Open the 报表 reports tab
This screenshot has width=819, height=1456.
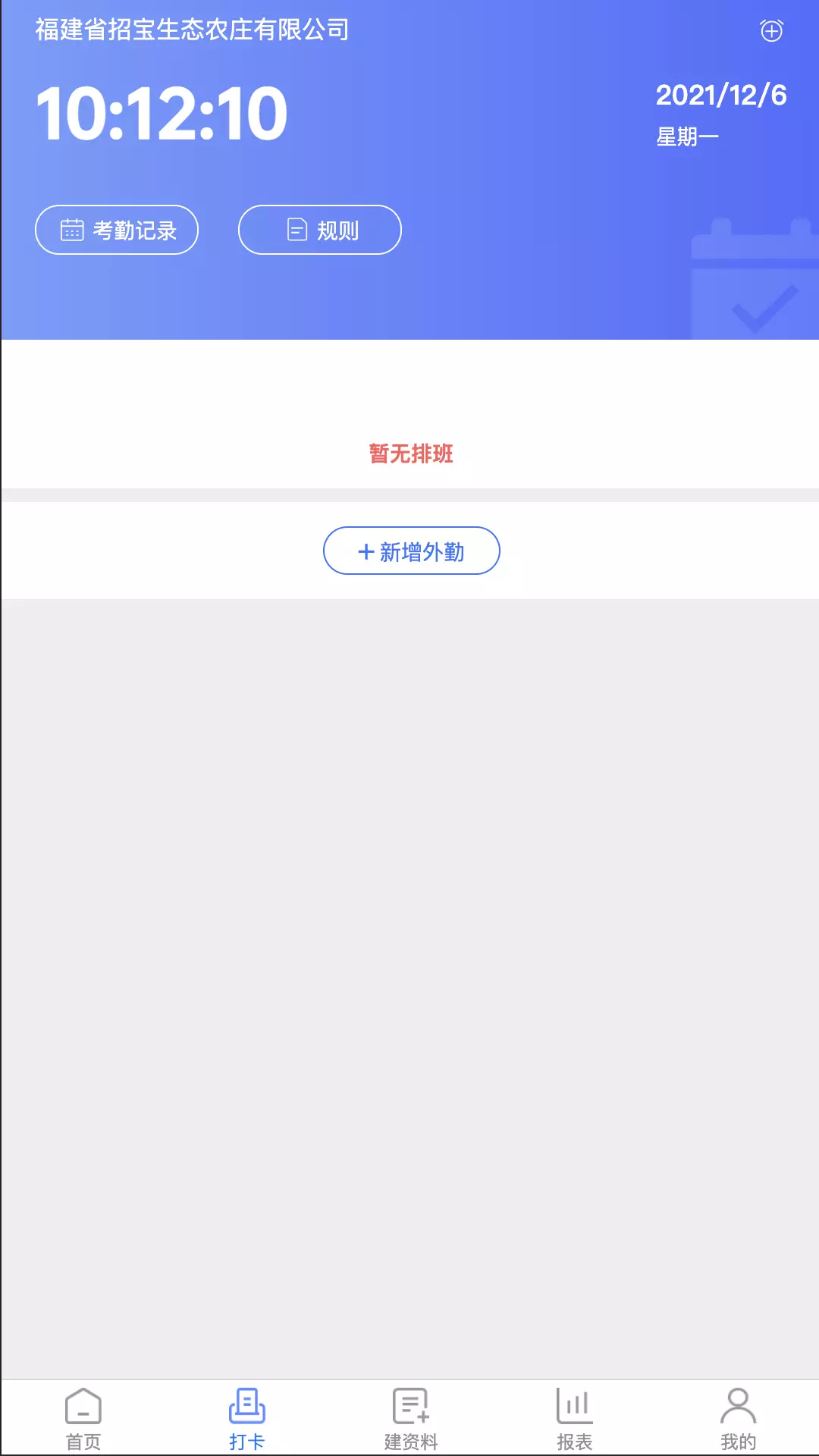[x=575, y=1419]
